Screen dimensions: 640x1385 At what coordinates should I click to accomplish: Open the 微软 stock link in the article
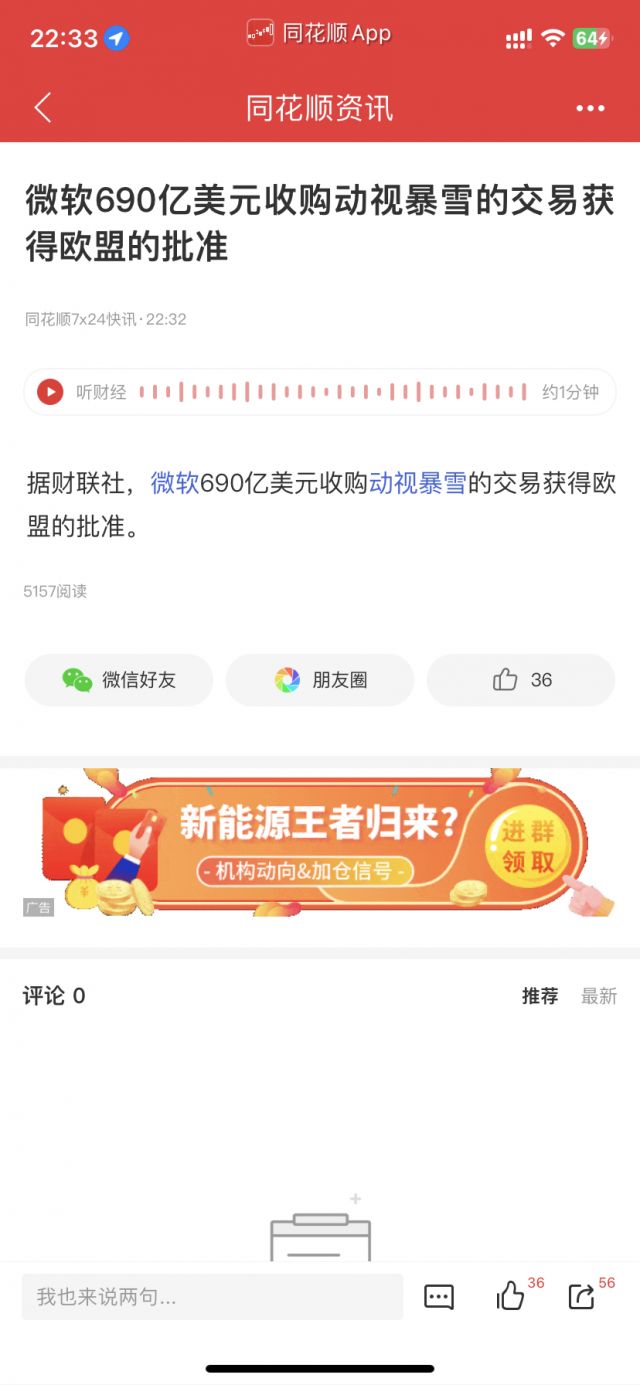[x=175, y=484]
